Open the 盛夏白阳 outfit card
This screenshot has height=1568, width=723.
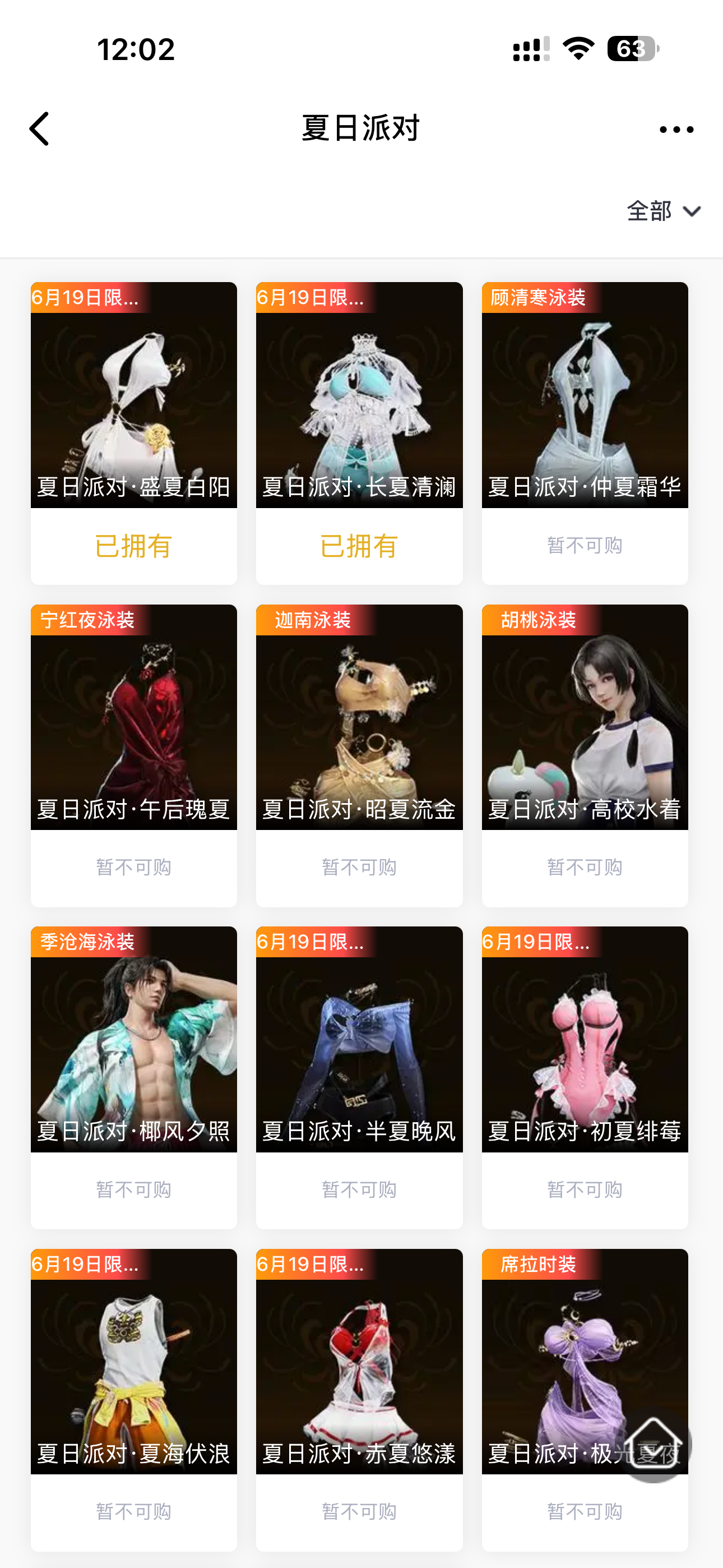[x=134, y=396]
